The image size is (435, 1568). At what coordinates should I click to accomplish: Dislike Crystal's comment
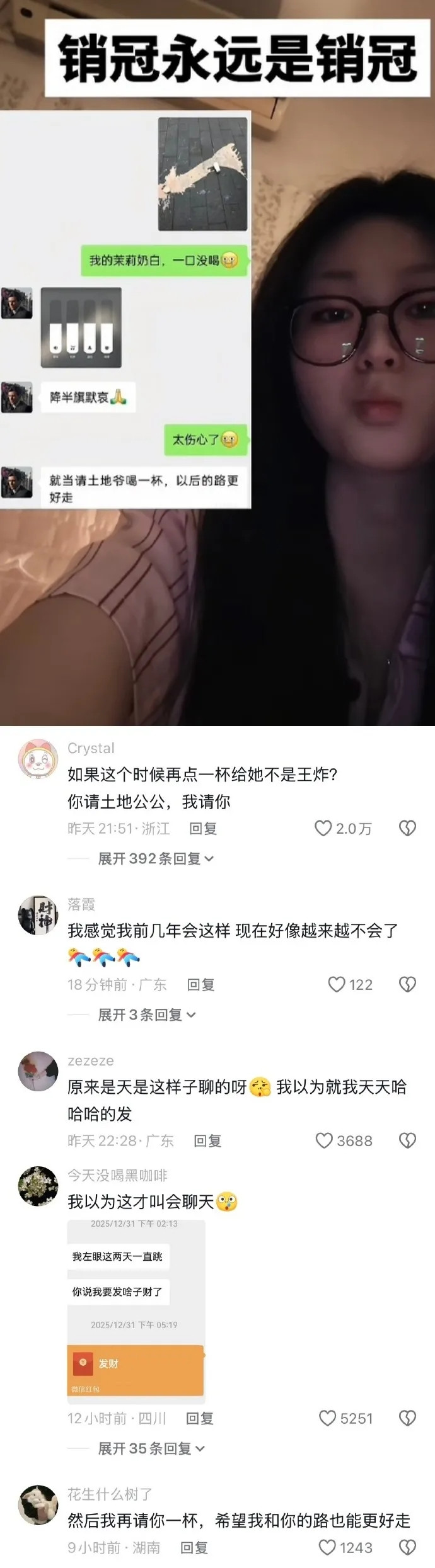407,828
